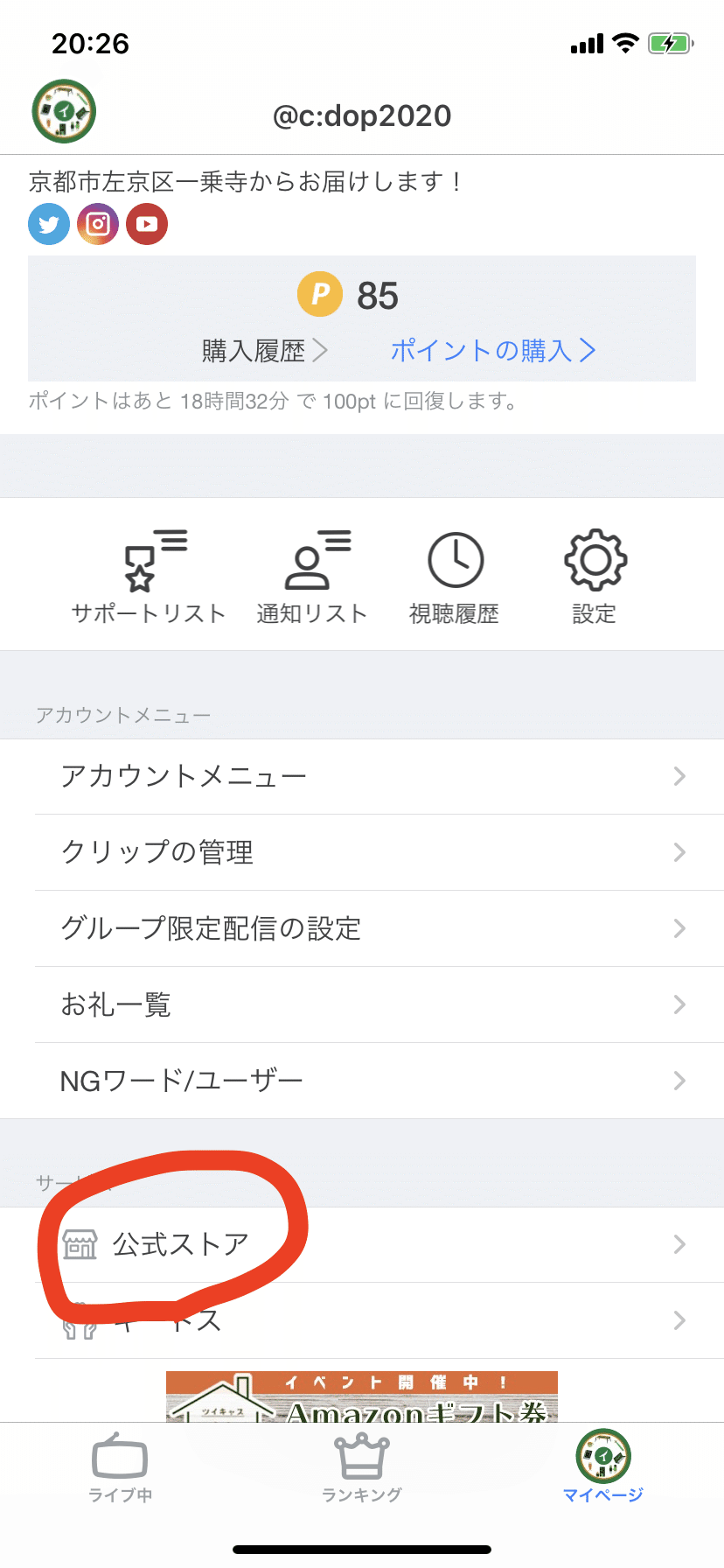The width and height of the screenshot is (724, 1568).
Task: Open the Instagram icon
Action: click(97, 224)
